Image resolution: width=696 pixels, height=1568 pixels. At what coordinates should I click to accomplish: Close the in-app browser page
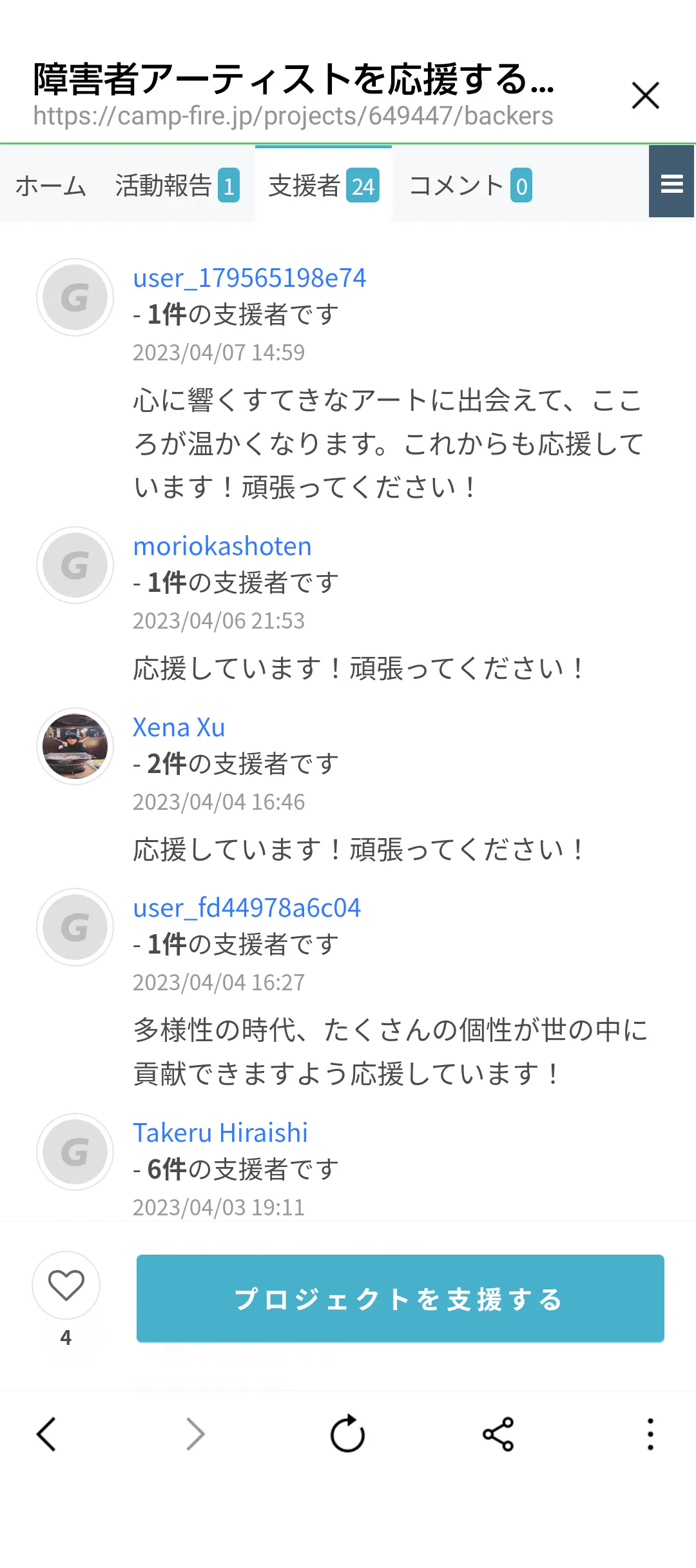pos(645,96)
